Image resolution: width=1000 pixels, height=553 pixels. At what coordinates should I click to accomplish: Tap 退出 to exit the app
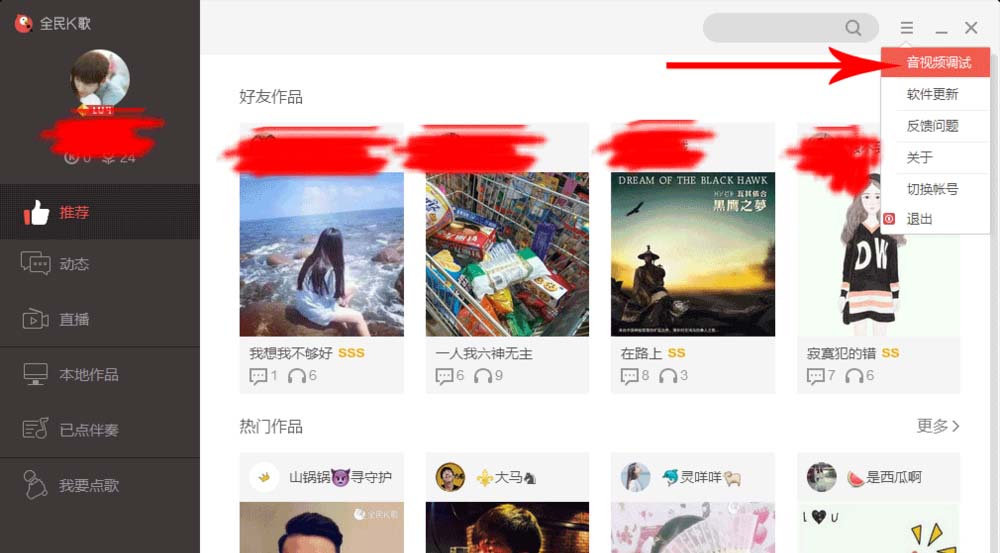tap(919, 219)
